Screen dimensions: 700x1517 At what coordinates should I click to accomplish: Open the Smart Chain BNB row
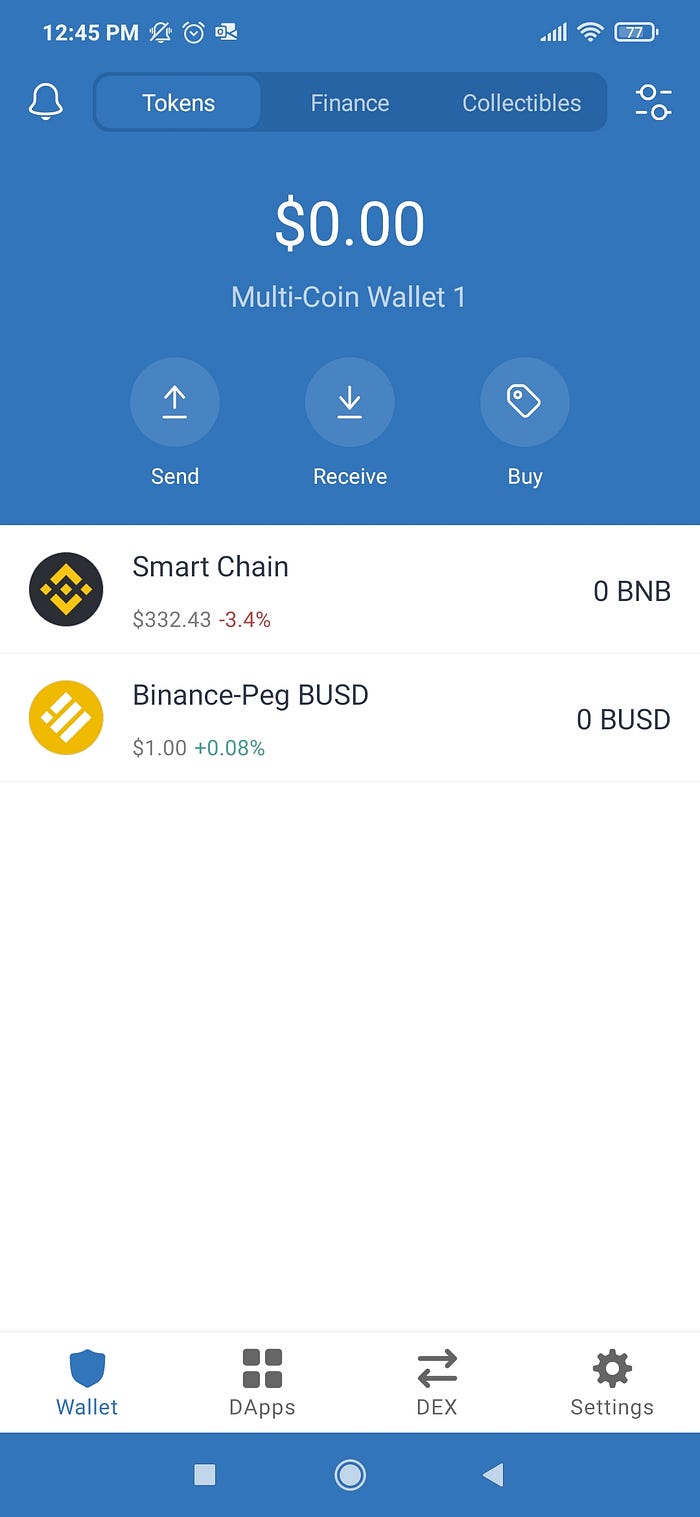[350, 590]
